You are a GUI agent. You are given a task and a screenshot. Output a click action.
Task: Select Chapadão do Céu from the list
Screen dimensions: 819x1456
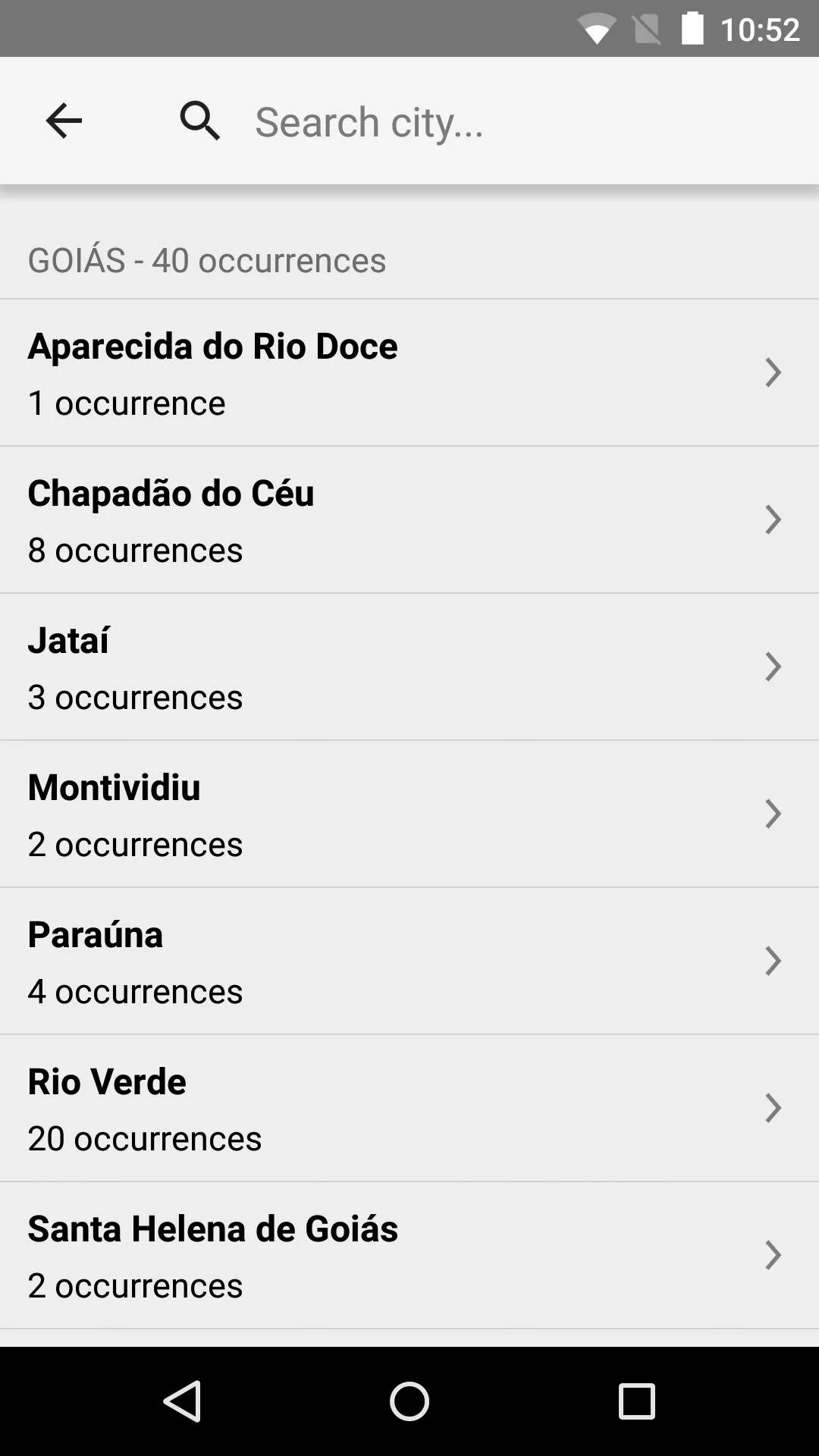coord(409,519)
